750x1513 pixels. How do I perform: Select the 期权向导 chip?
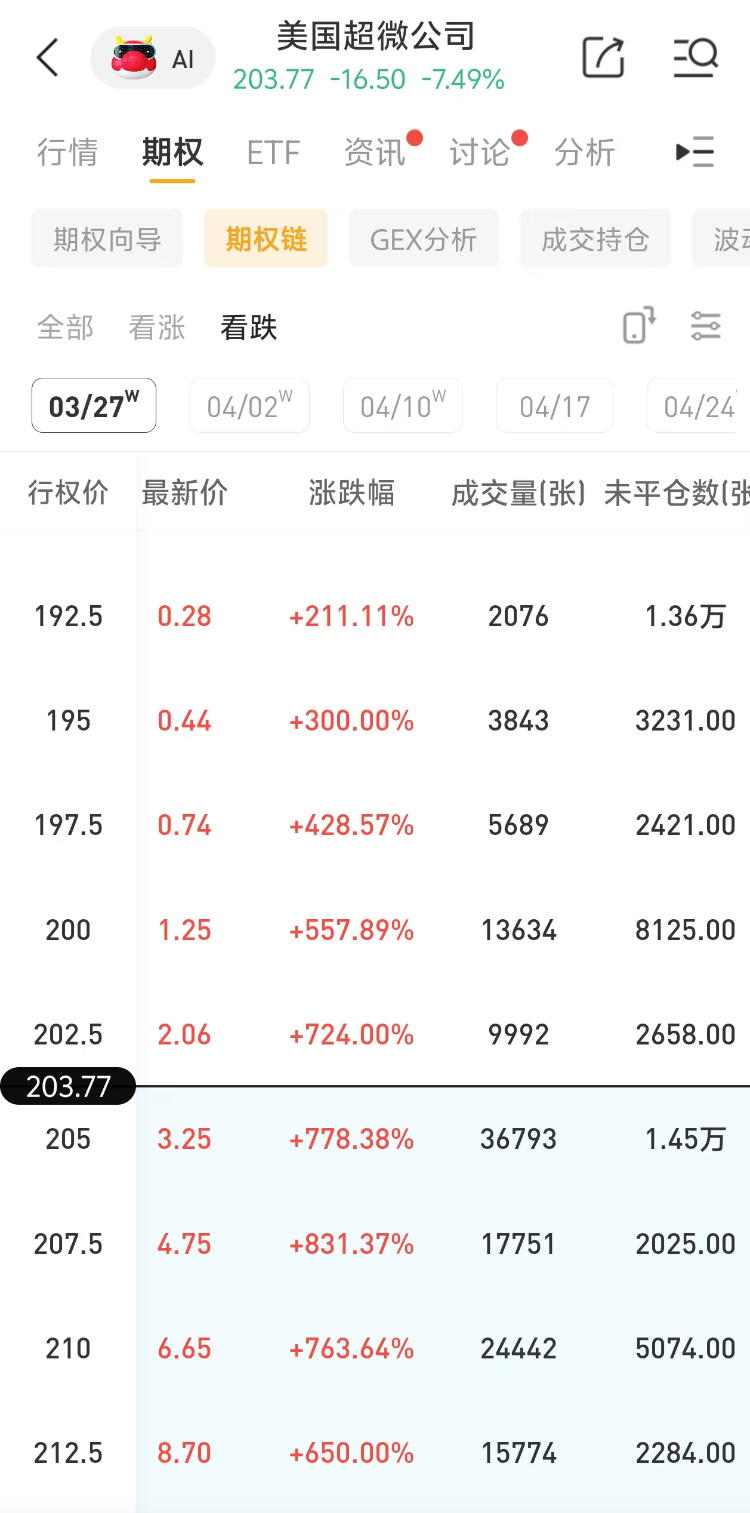point(107,240)
